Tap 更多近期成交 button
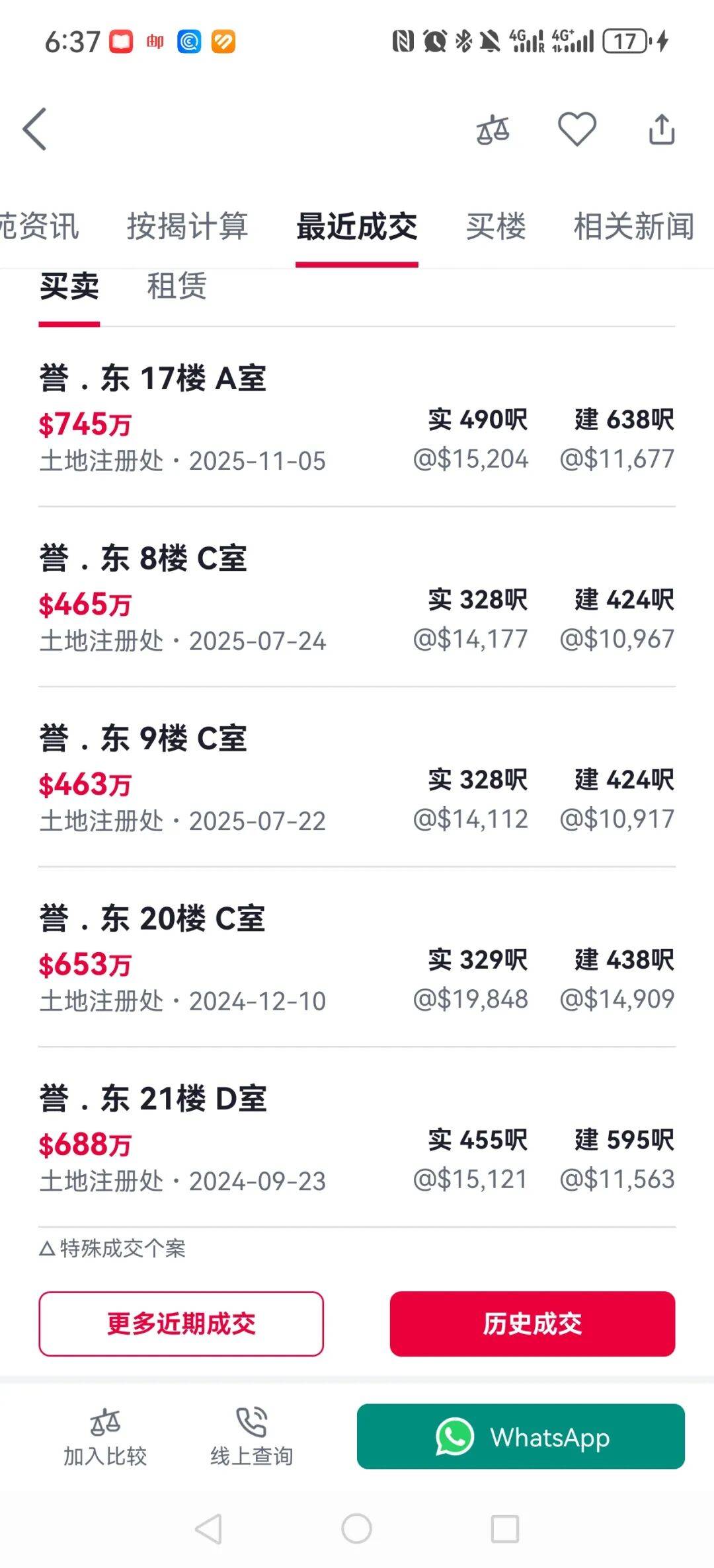This screenshot has height=1568, width=714. [181, 1324]
